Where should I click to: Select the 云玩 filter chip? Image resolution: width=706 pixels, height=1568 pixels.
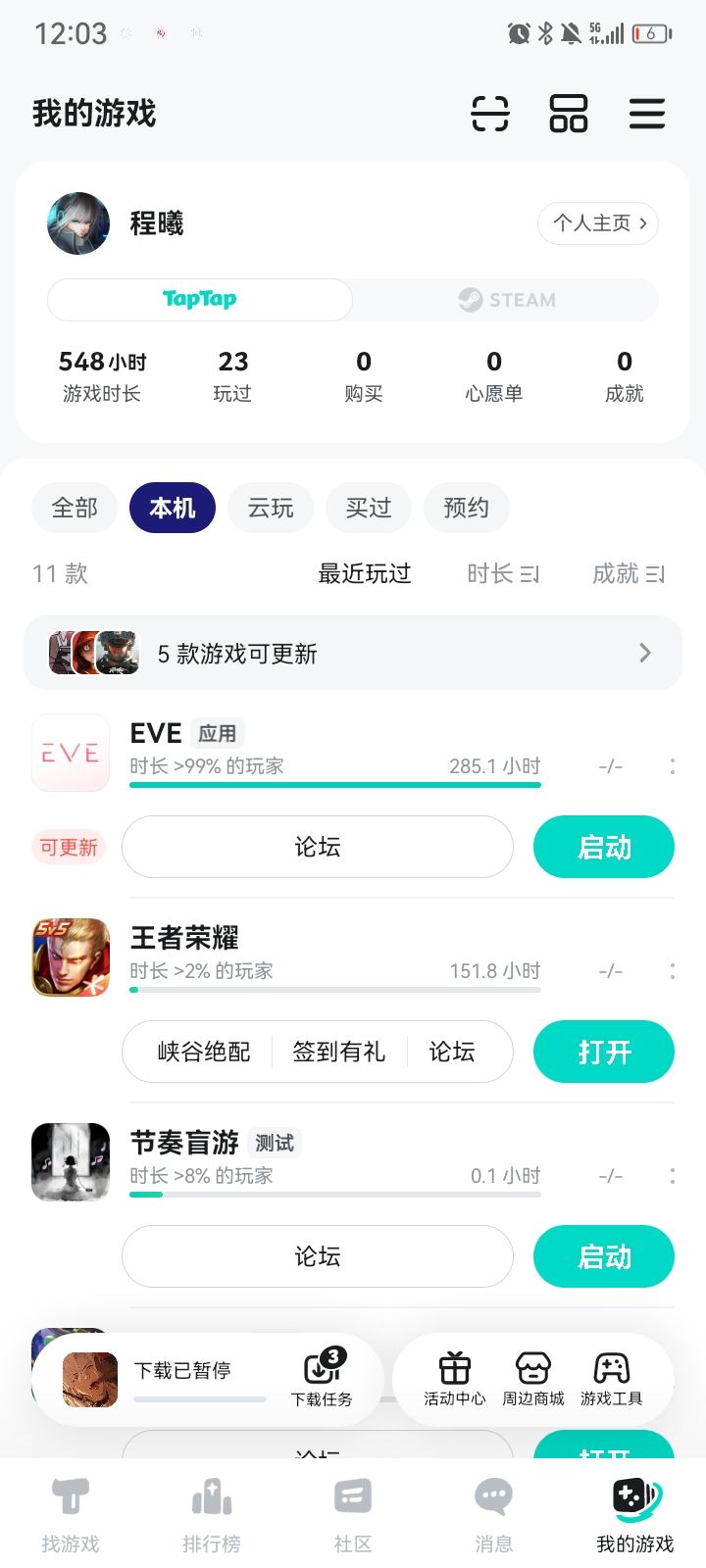point(271,508)
